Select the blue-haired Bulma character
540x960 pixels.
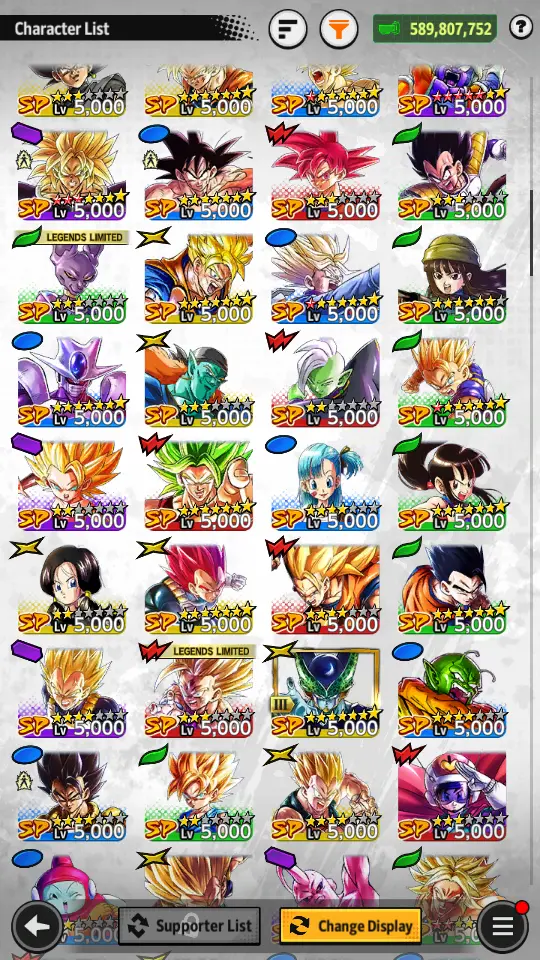[326, 484]
